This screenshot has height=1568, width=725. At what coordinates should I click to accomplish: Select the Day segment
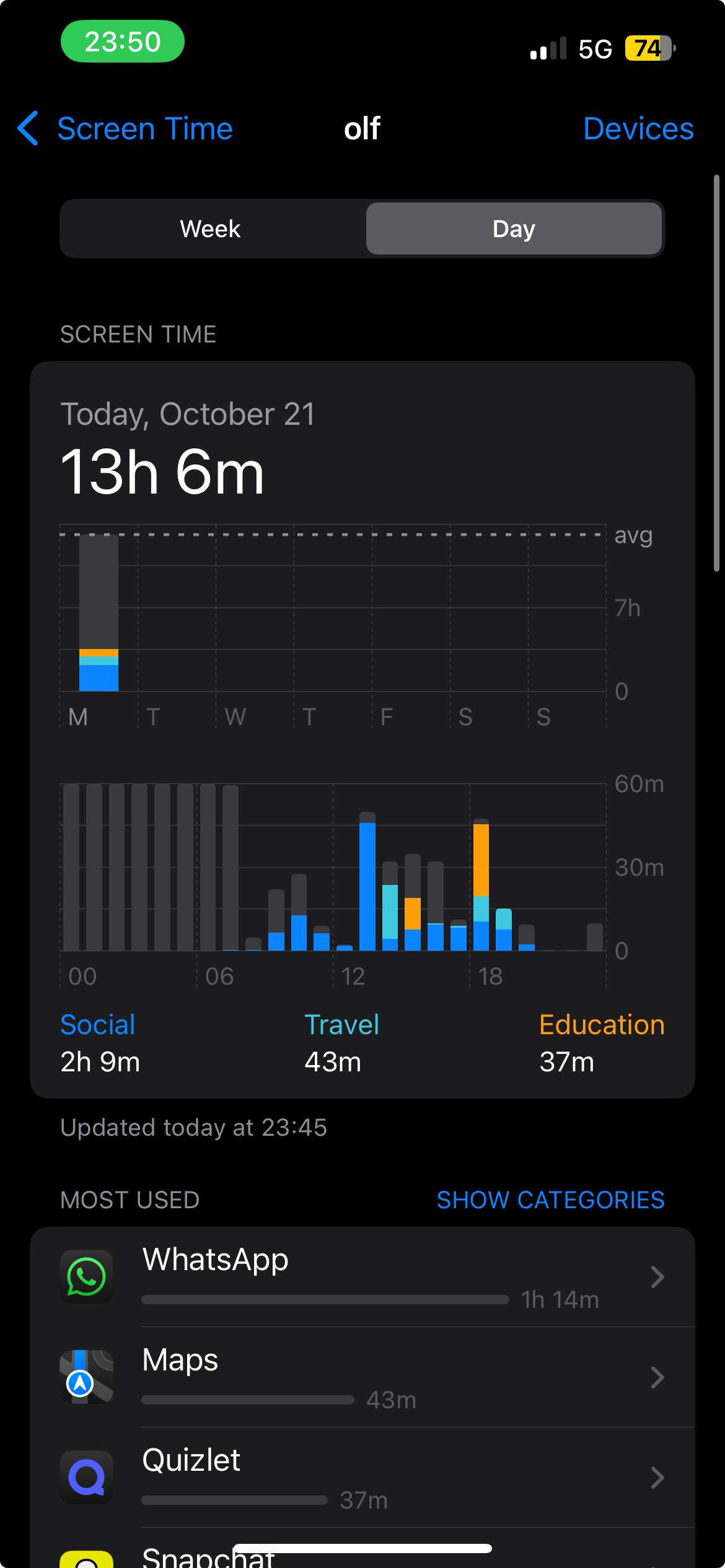(514, 229)
